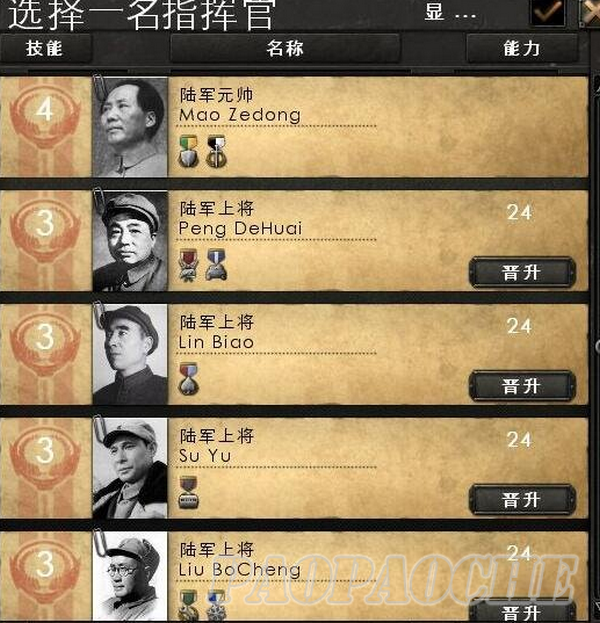
Task: Select commander Peng DeHuai
Action: pos(240,228)
